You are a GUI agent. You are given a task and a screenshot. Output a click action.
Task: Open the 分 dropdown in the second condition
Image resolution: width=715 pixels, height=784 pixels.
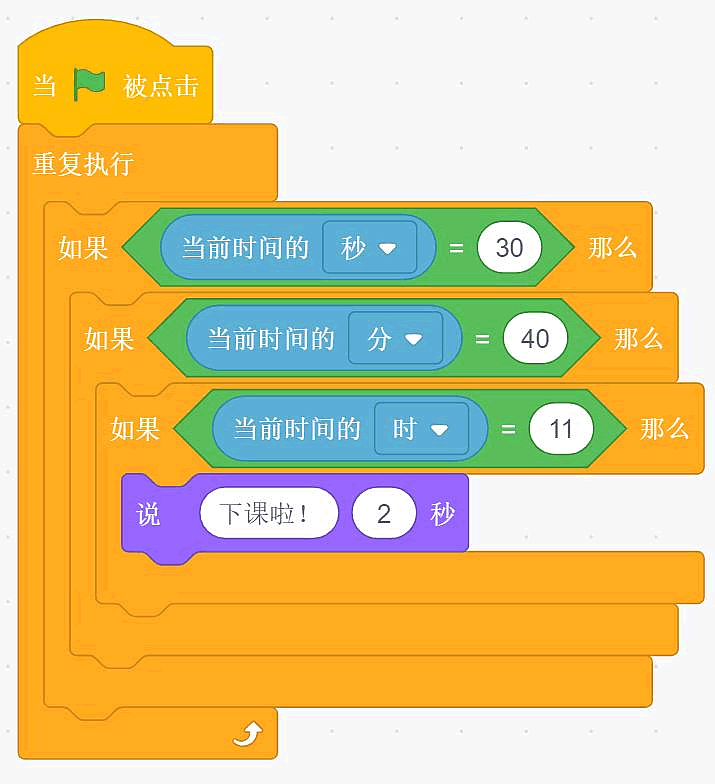coord(395,339)
